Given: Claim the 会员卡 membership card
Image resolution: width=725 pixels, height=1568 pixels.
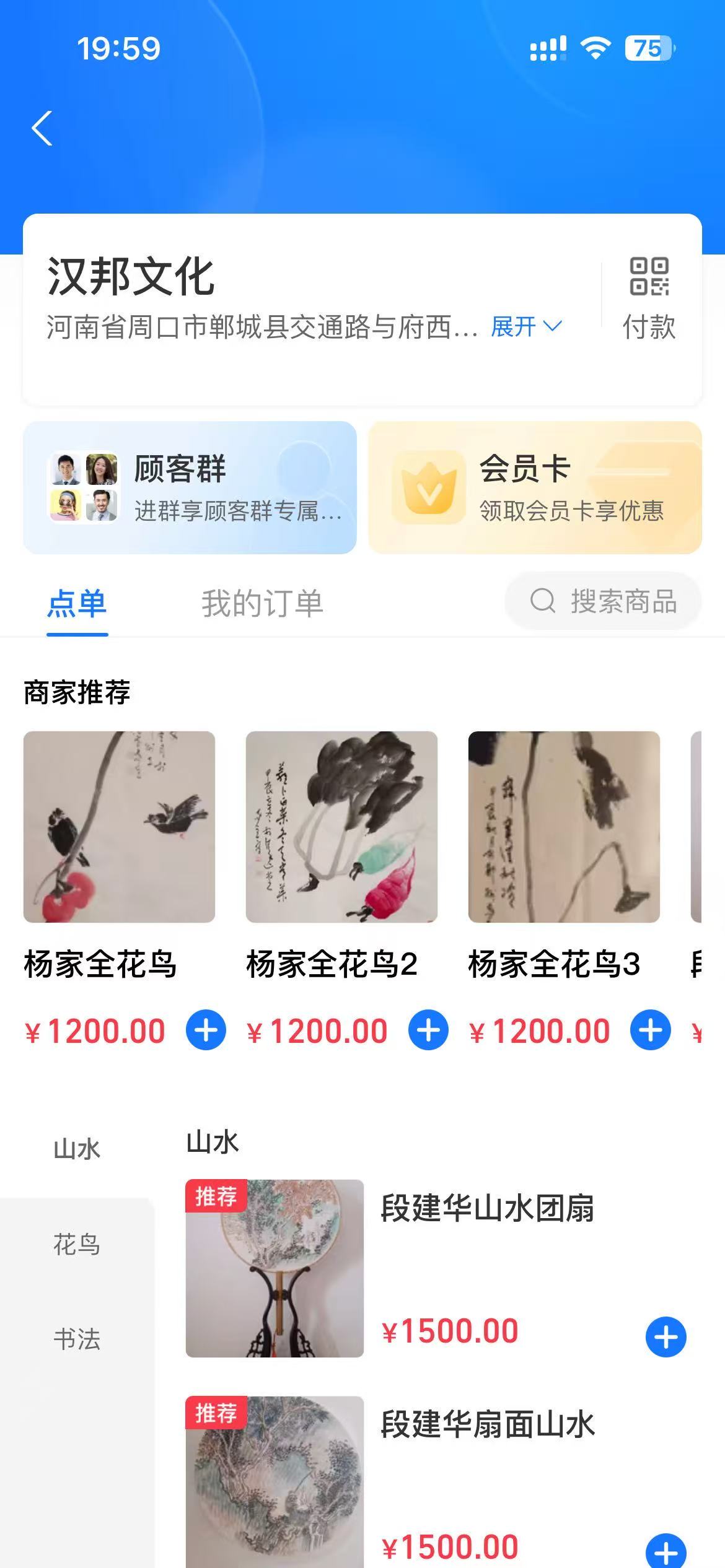Looking at the screenshot, I should 535,487.
